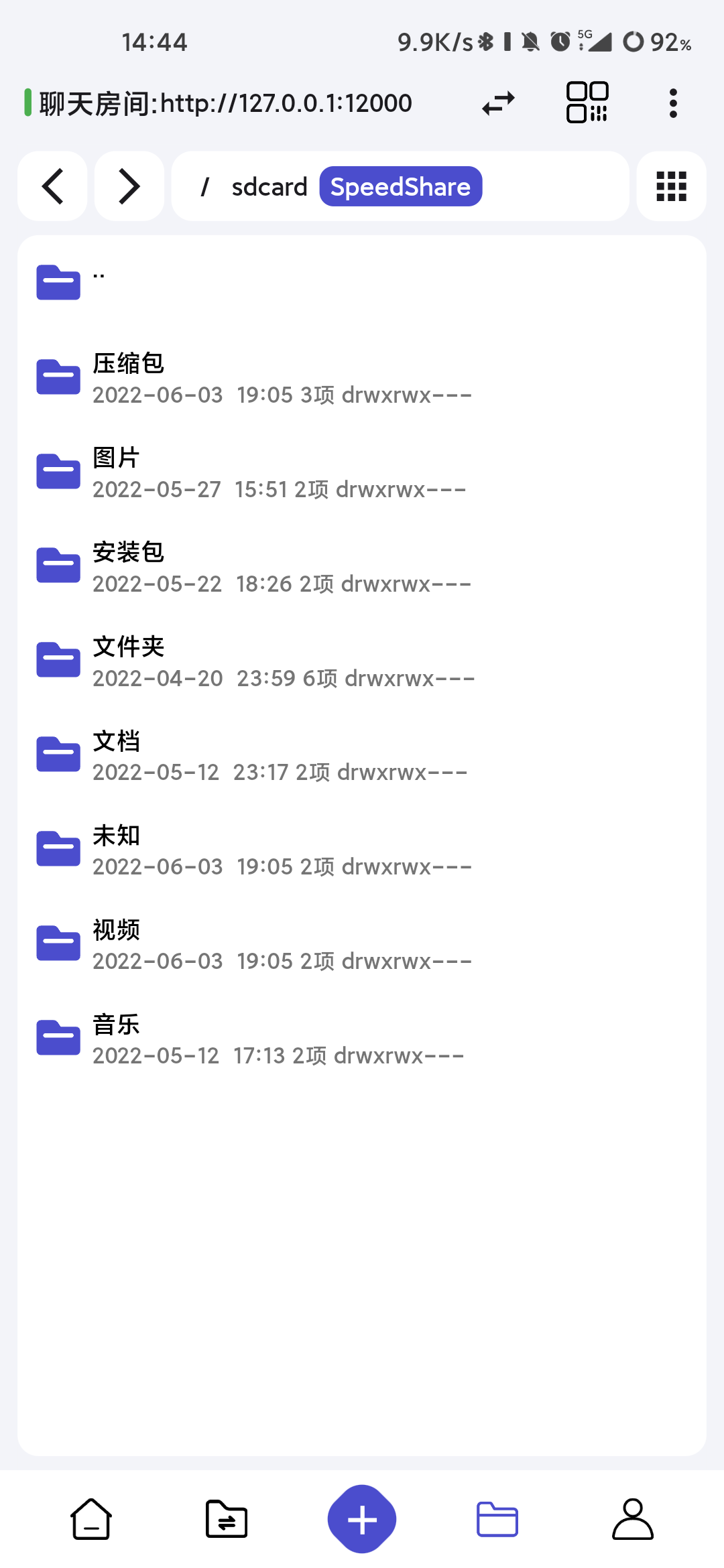Open the 压缩包 folder

click(362, 377)
